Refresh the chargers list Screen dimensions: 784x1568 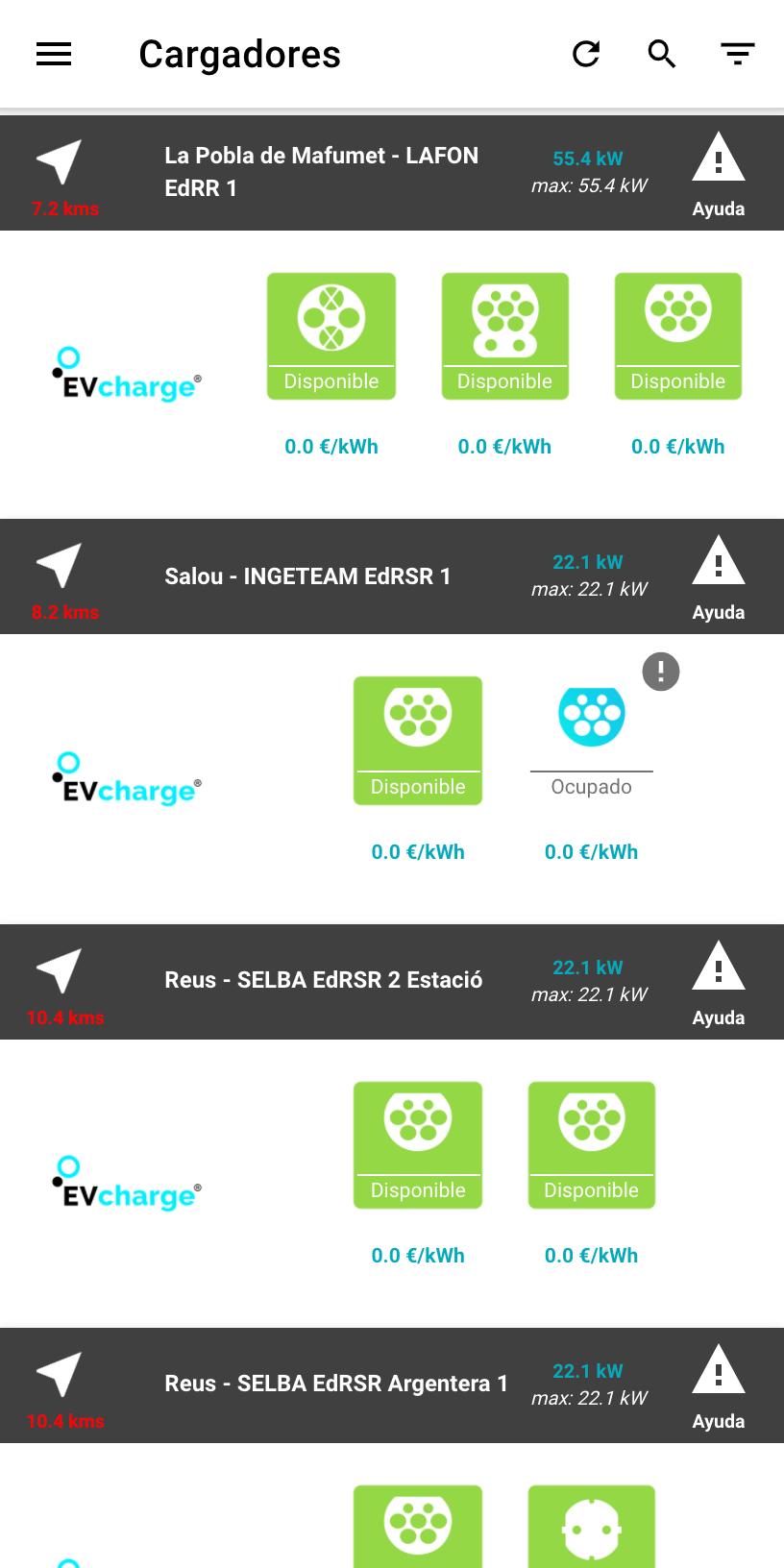pyautogui.click(x=586, y=54)
